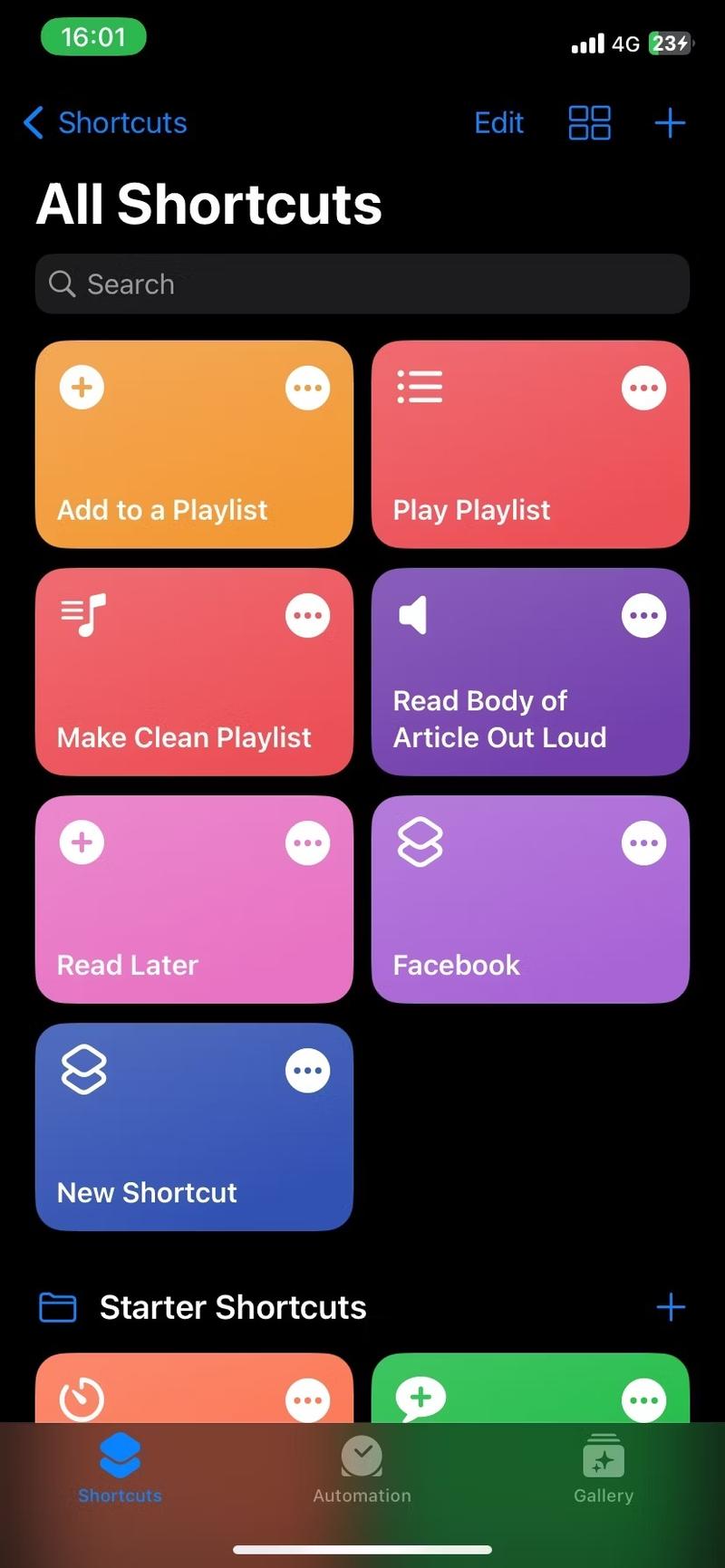This screenshot has height=1568, width=725.
Task: Switch to the Gallery tab
Action: tap(603, 1469)
